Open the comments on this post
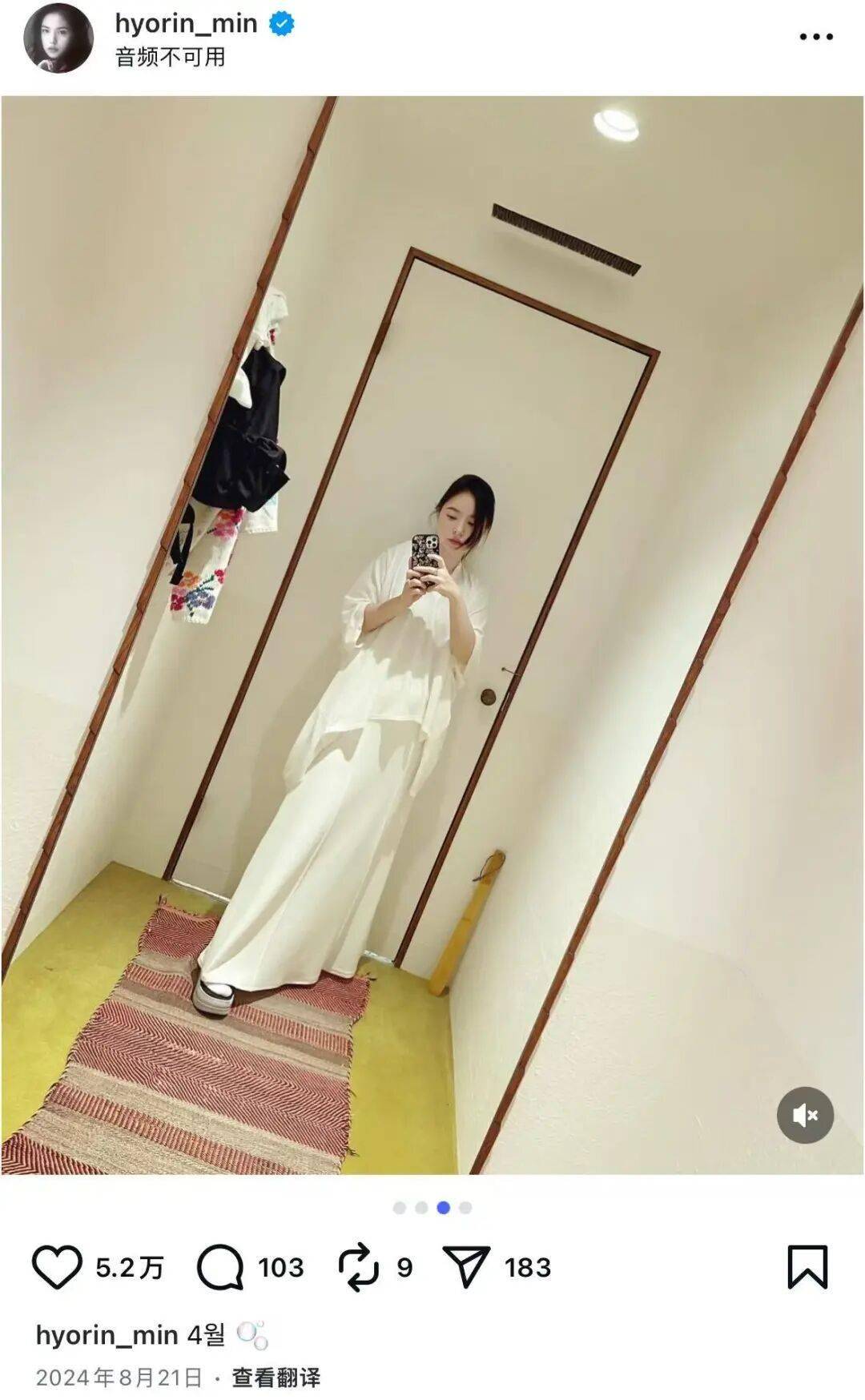865x1400 pixels. [x=220, y=1267]
